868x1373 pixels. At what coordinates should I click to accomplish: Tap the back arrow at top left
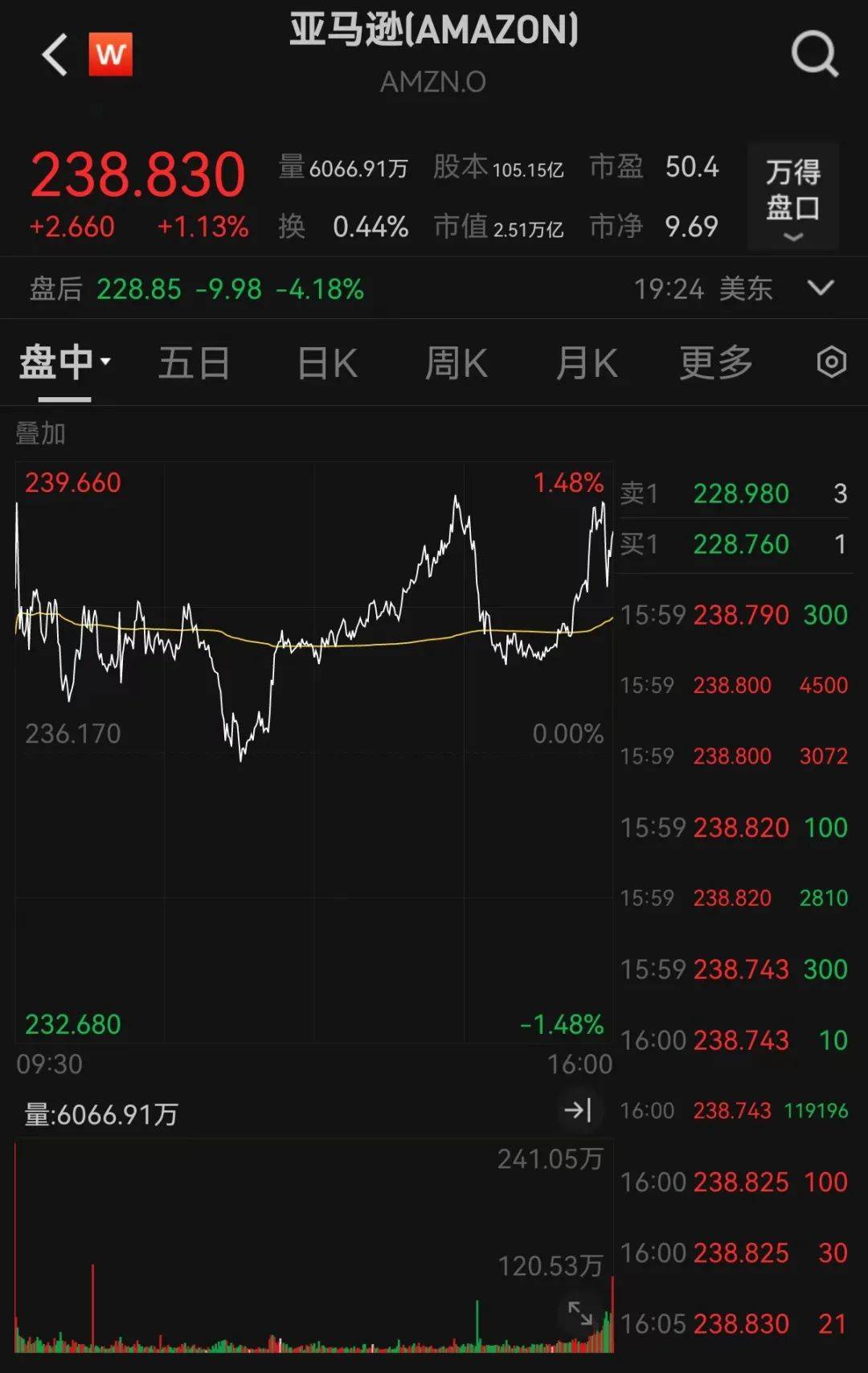pos(53,56)
